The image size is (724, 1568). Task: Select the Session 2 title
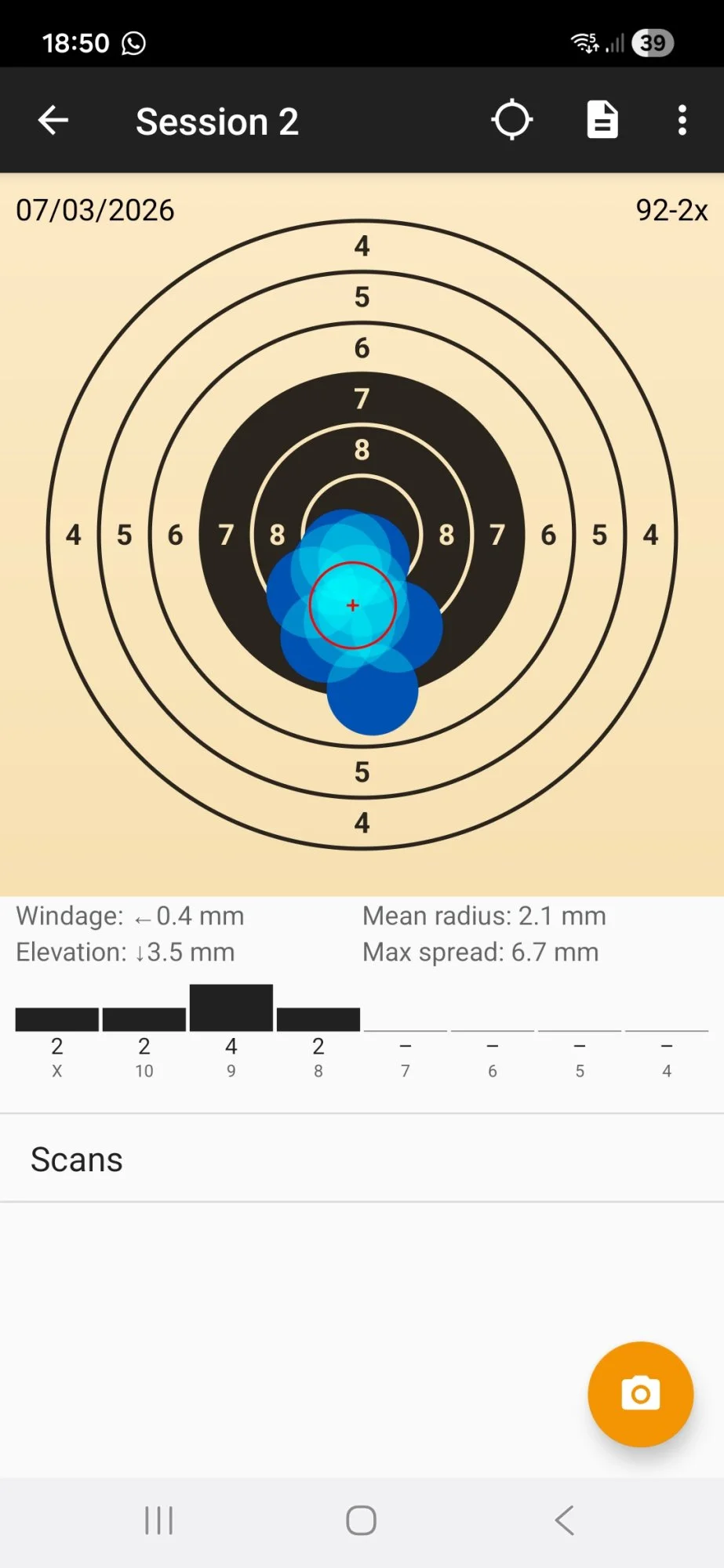pyautogui.click(x=217, y=120)
